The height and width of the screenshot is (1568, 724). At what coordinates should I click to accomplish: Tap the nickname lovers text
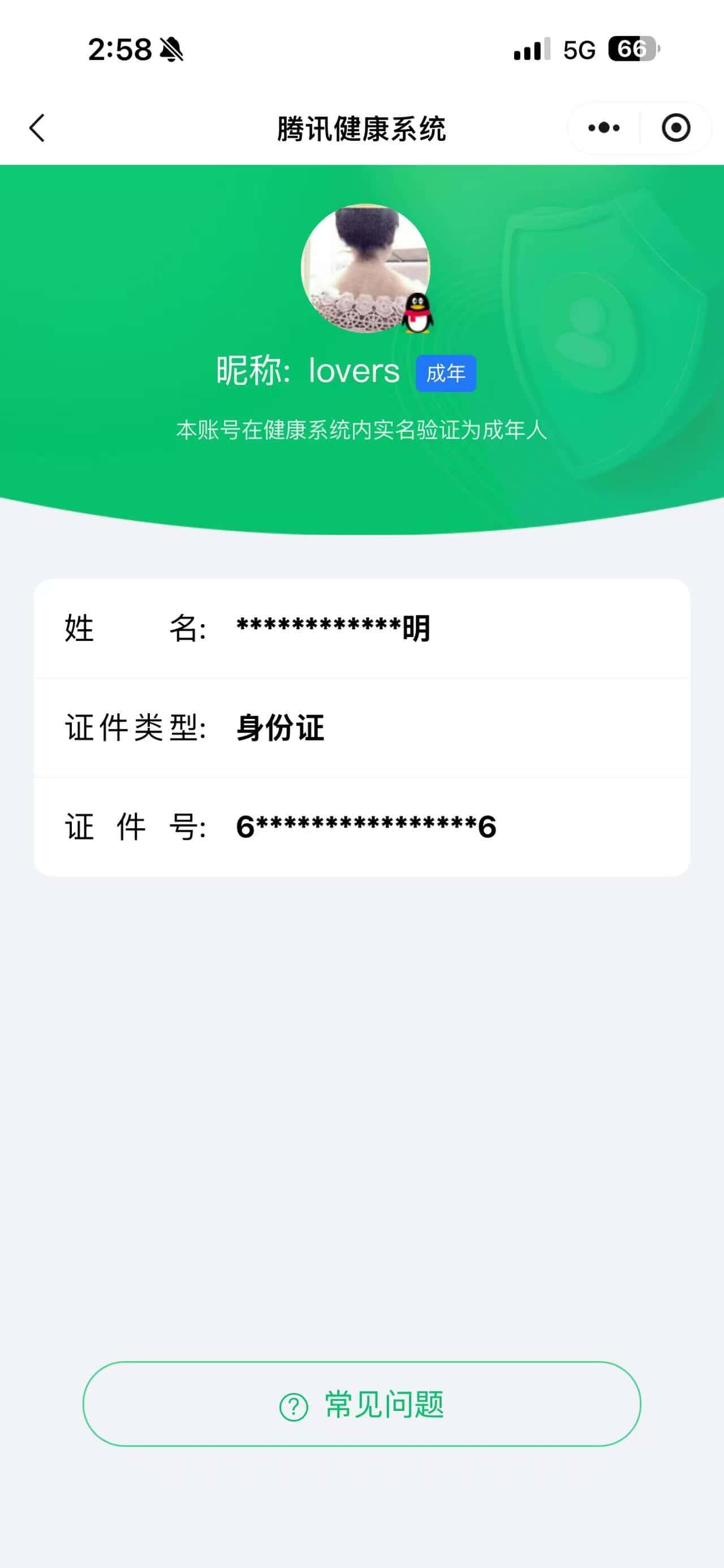point(353,371)
